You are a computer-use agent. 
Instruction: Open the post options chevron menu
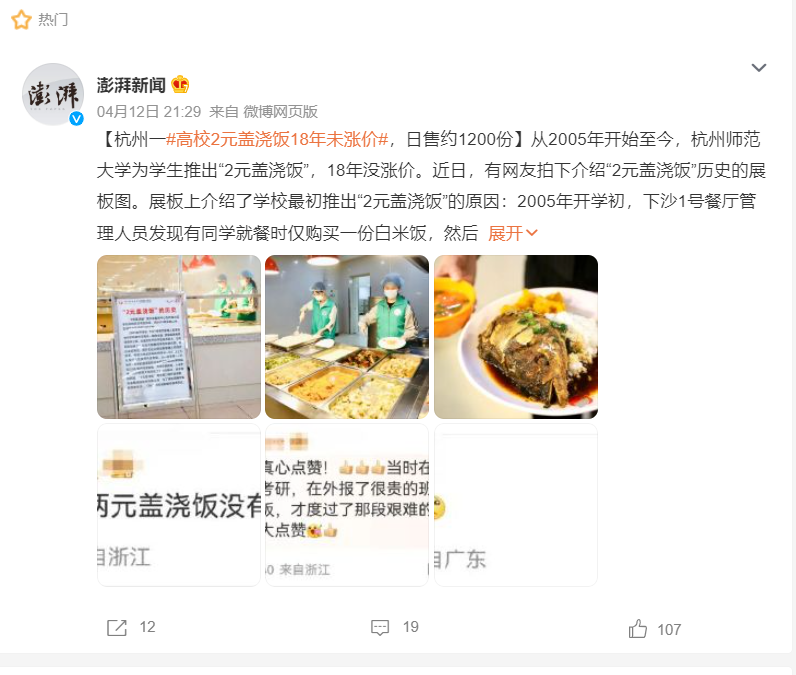[758, 68]
